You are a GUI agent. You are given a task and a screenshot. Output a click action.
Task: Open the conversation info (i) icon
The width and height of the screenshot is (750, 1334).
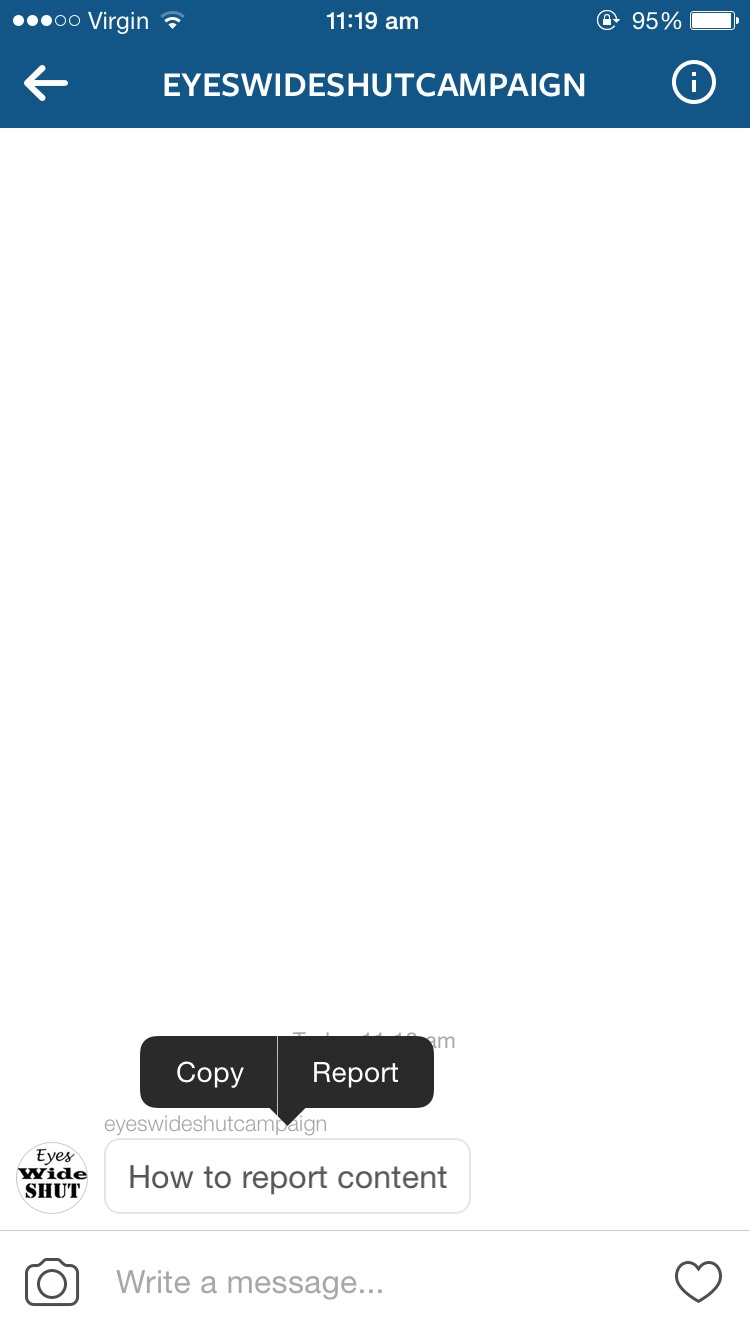click(693, 83)
